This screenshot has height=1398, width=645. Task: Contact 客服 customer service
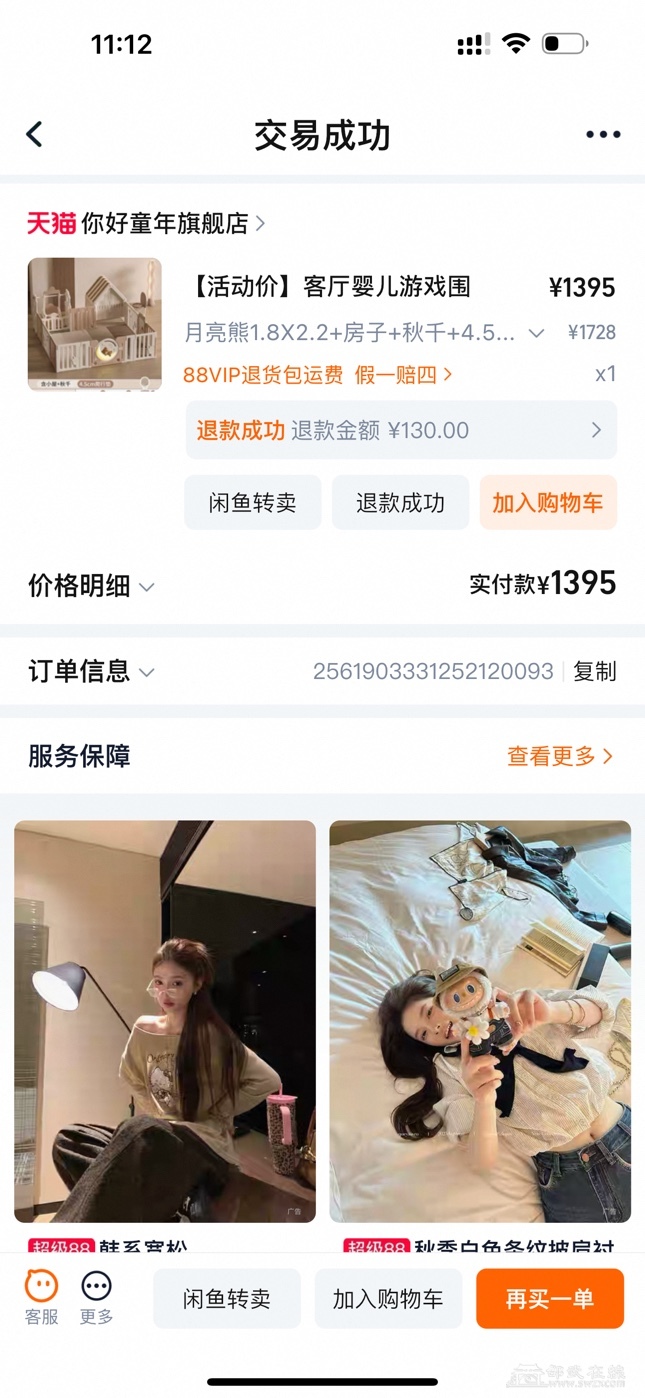pos(41,1297)
